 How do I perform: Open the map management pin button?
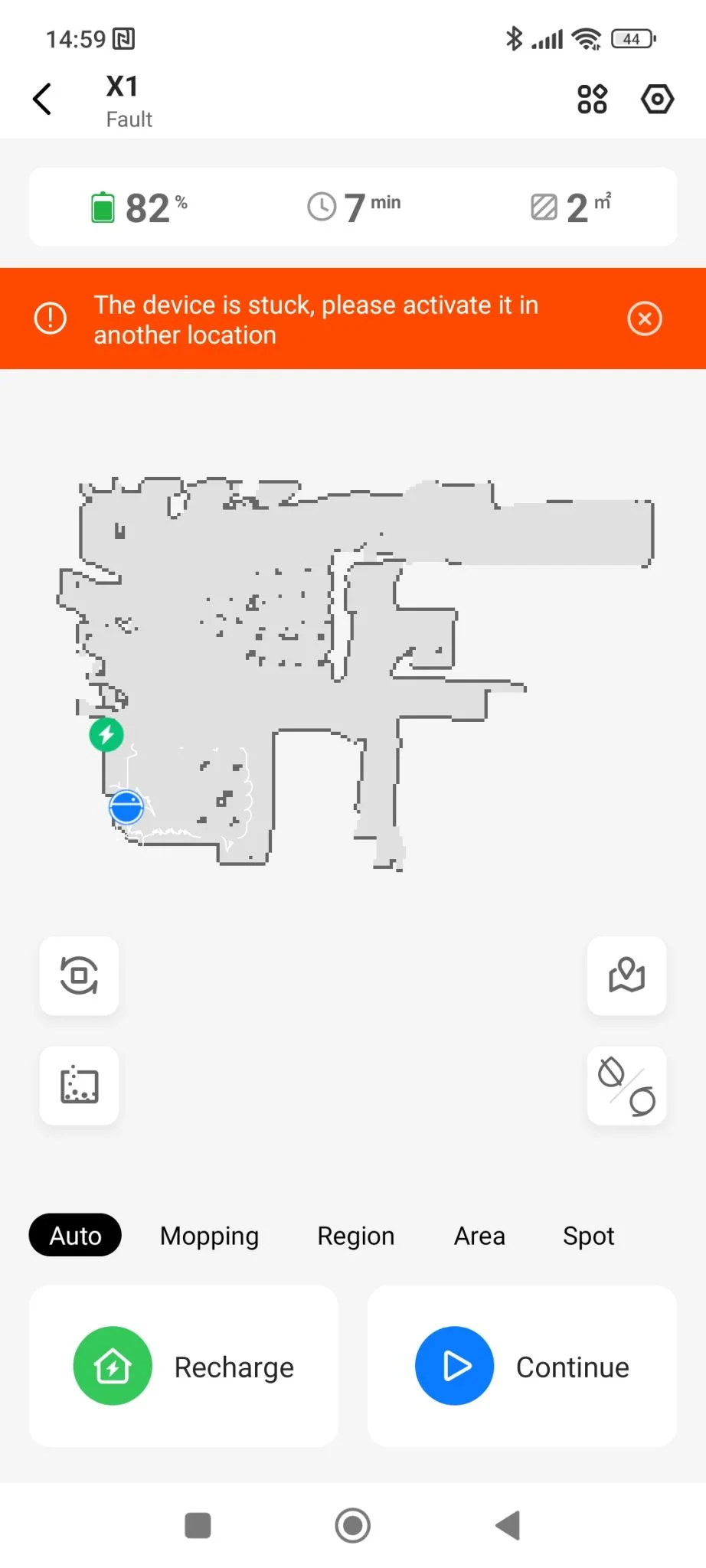tap(626, 976)
